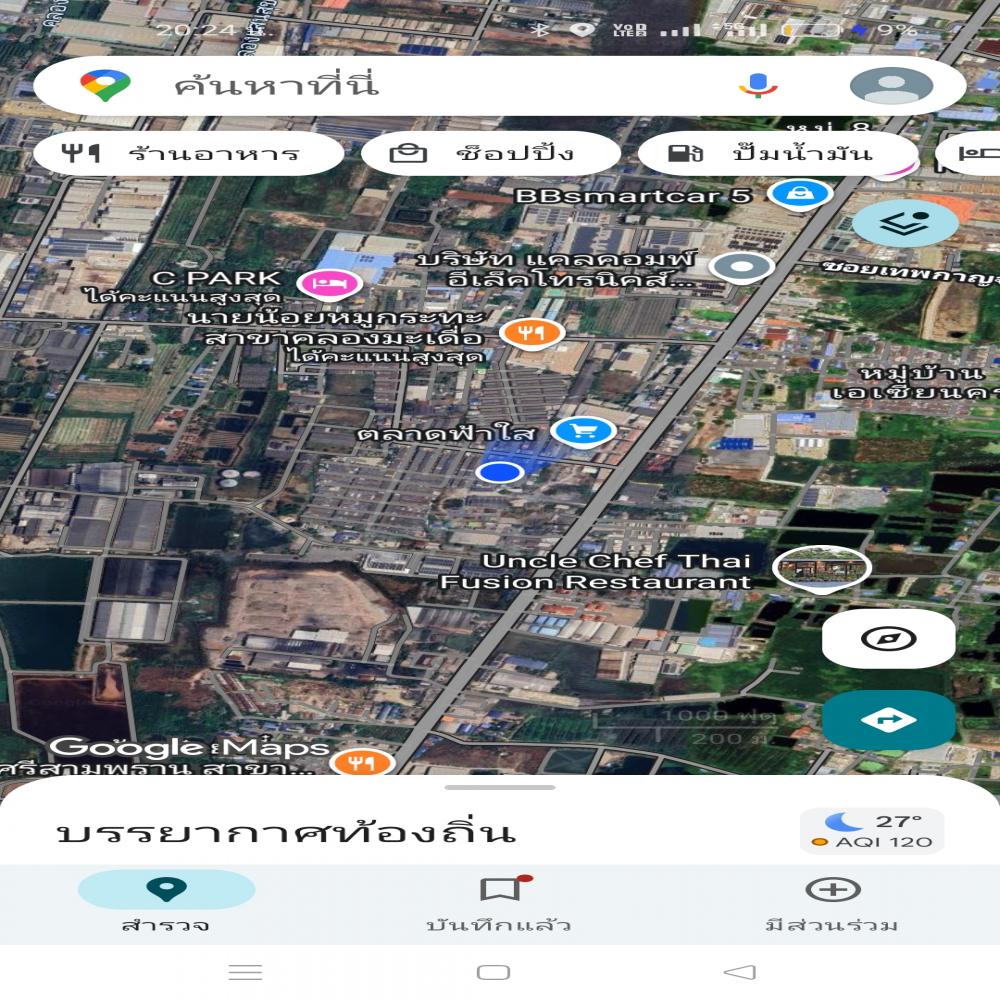This screenshot has height=1000, width=1000.
Task: Open the search box ค้นหาที่นี่
Action: coord(400,86)
